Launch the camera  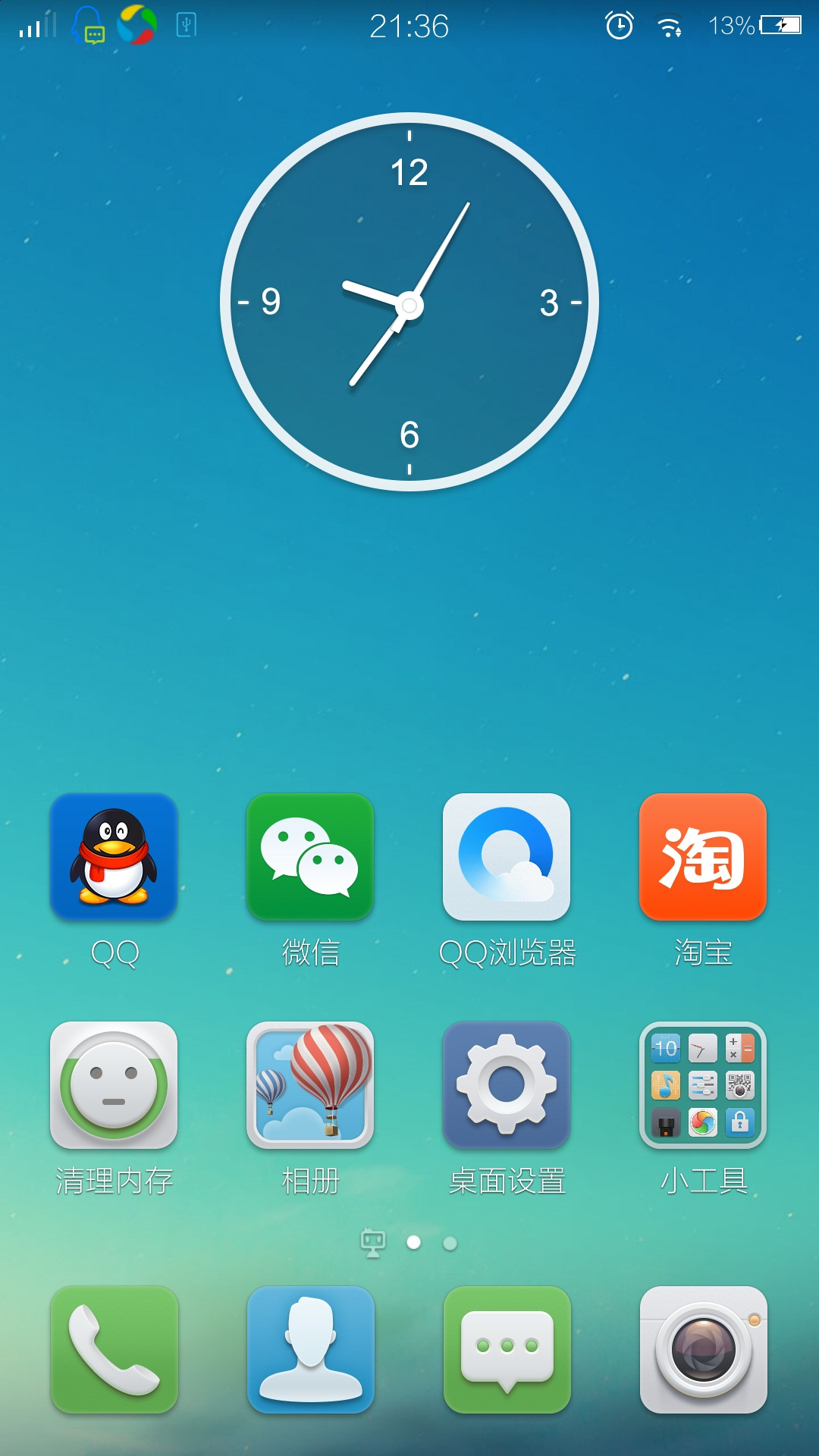[703, 1349]
